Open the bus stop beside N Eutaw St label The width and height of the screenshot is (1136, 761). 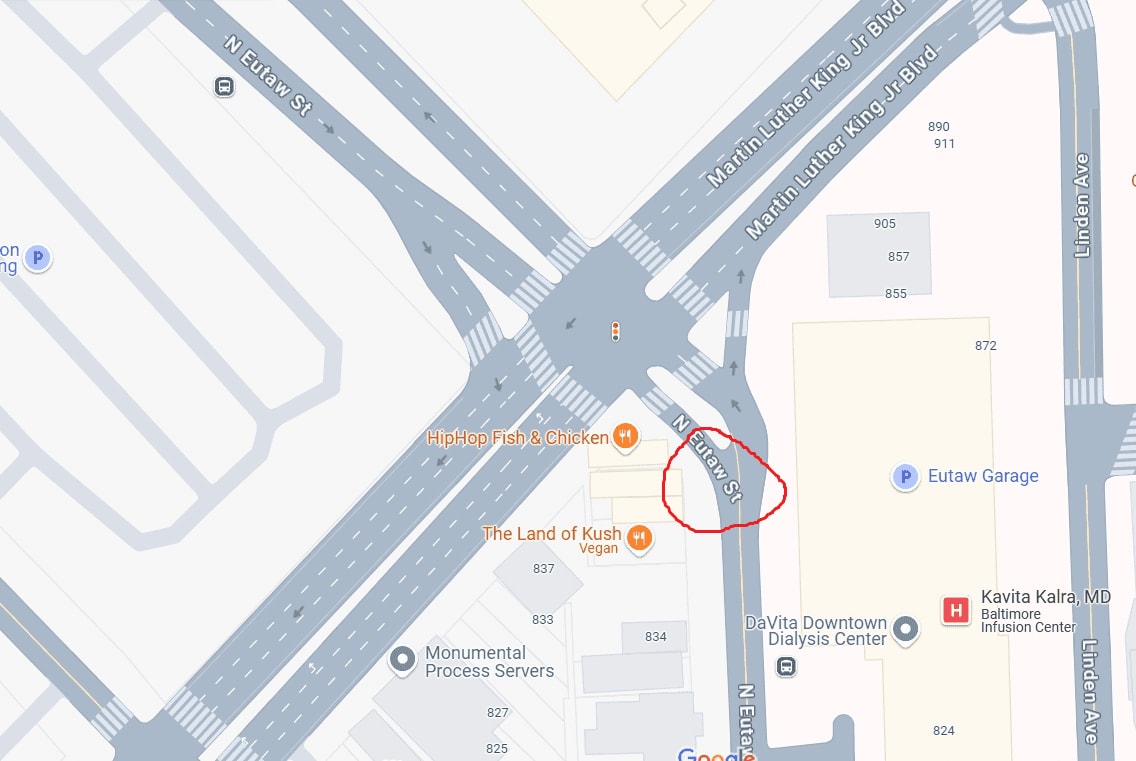click(224, 87)
